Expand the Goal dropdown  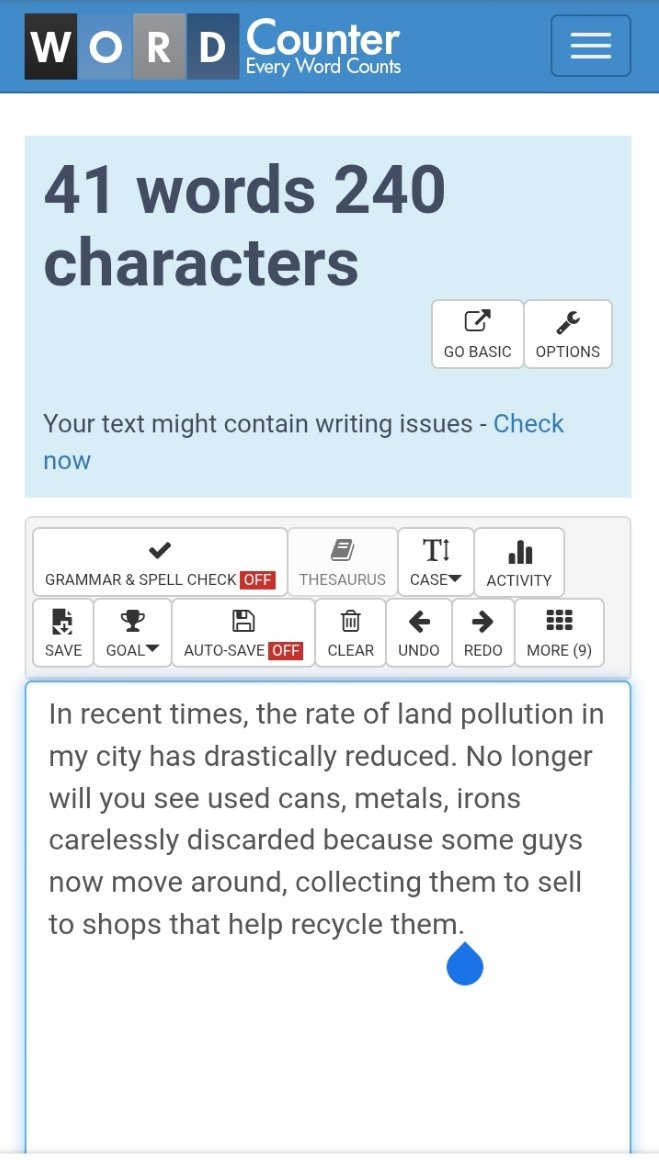pos(132,633)
